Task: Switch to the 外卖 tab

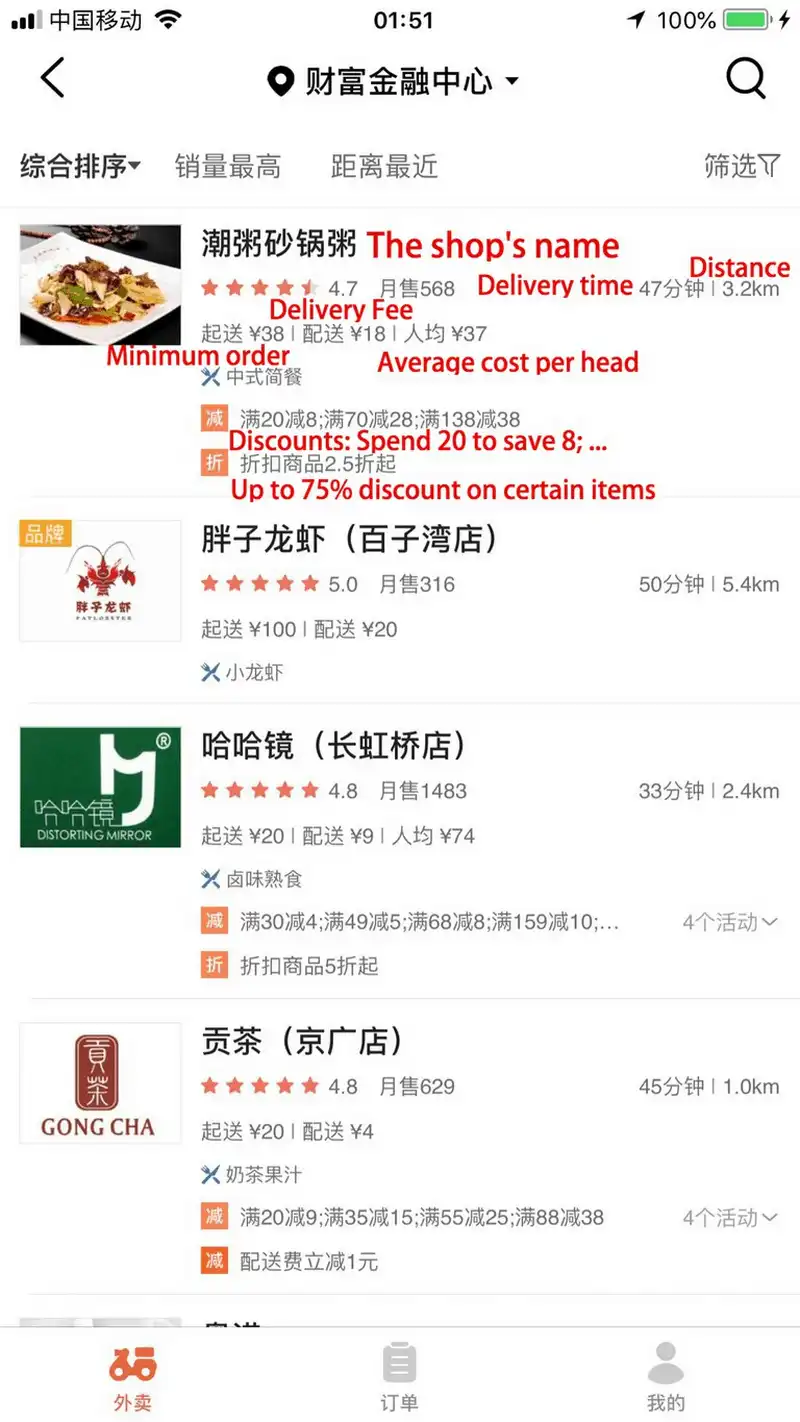Action: click(x=133, y=1376)
